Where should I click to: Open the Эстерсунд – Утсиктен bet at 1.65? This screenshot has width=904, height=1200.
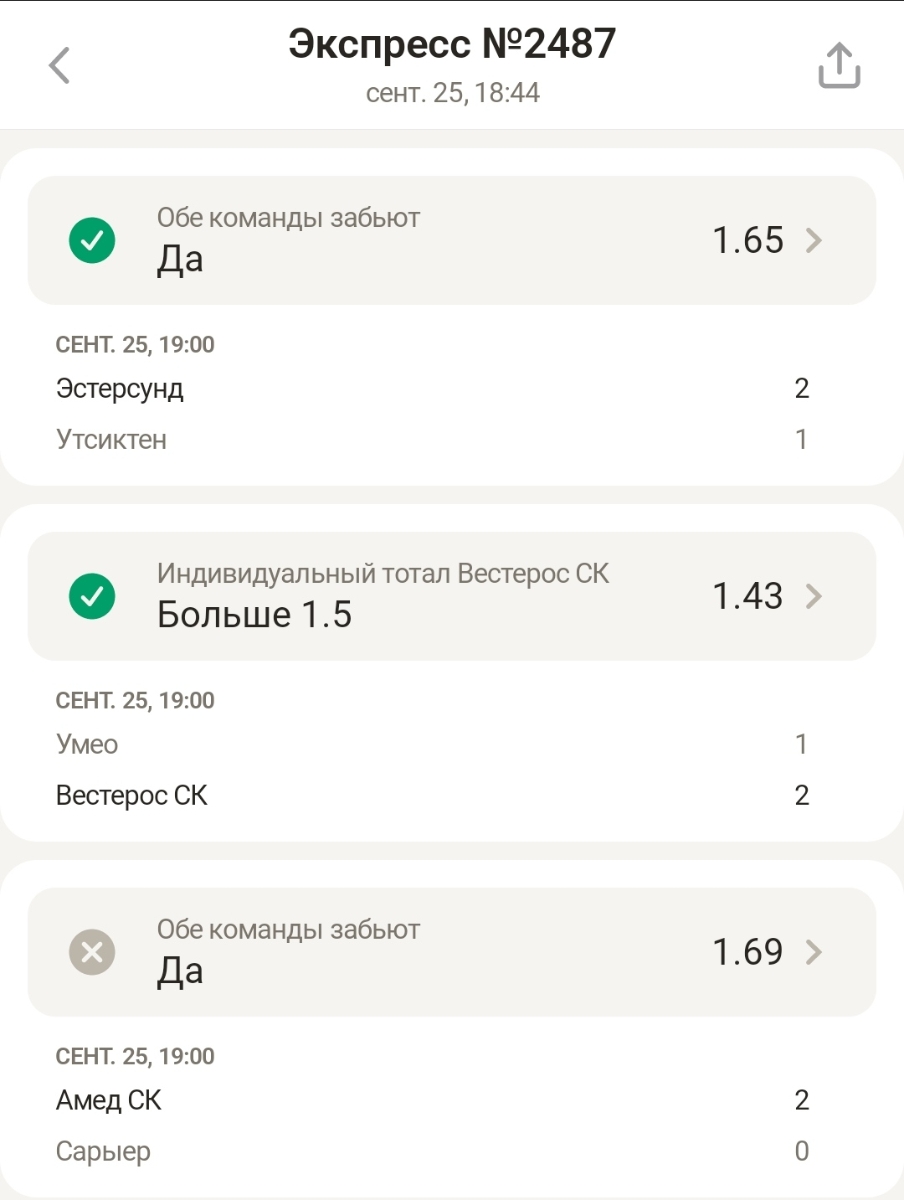click(x=452, y=241)
